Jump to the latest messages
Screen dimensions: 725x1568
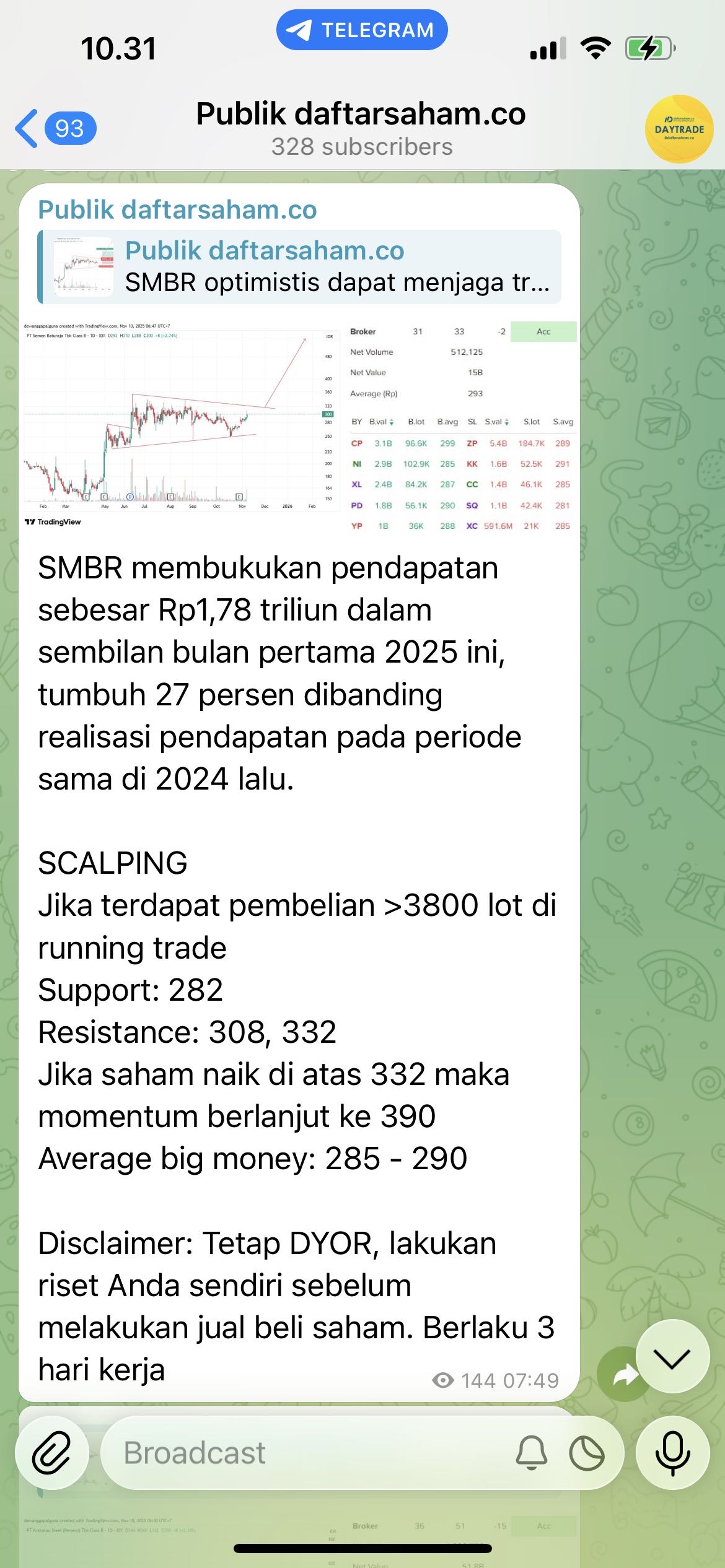[672, 1357]
